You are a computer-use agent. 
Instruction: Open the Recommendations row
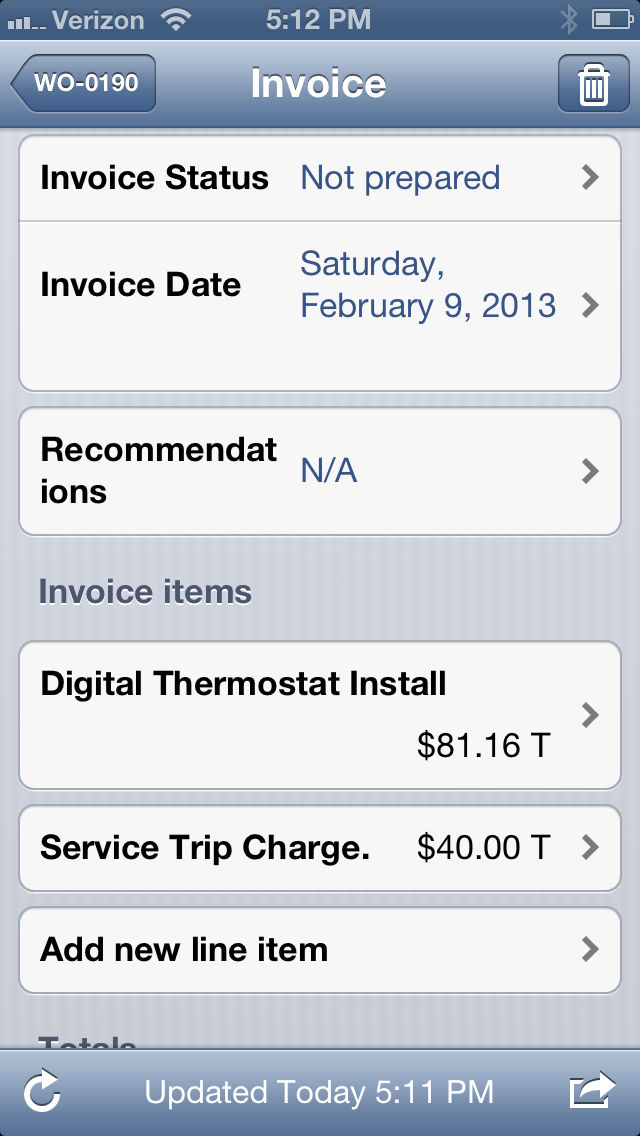coord(320,472)
